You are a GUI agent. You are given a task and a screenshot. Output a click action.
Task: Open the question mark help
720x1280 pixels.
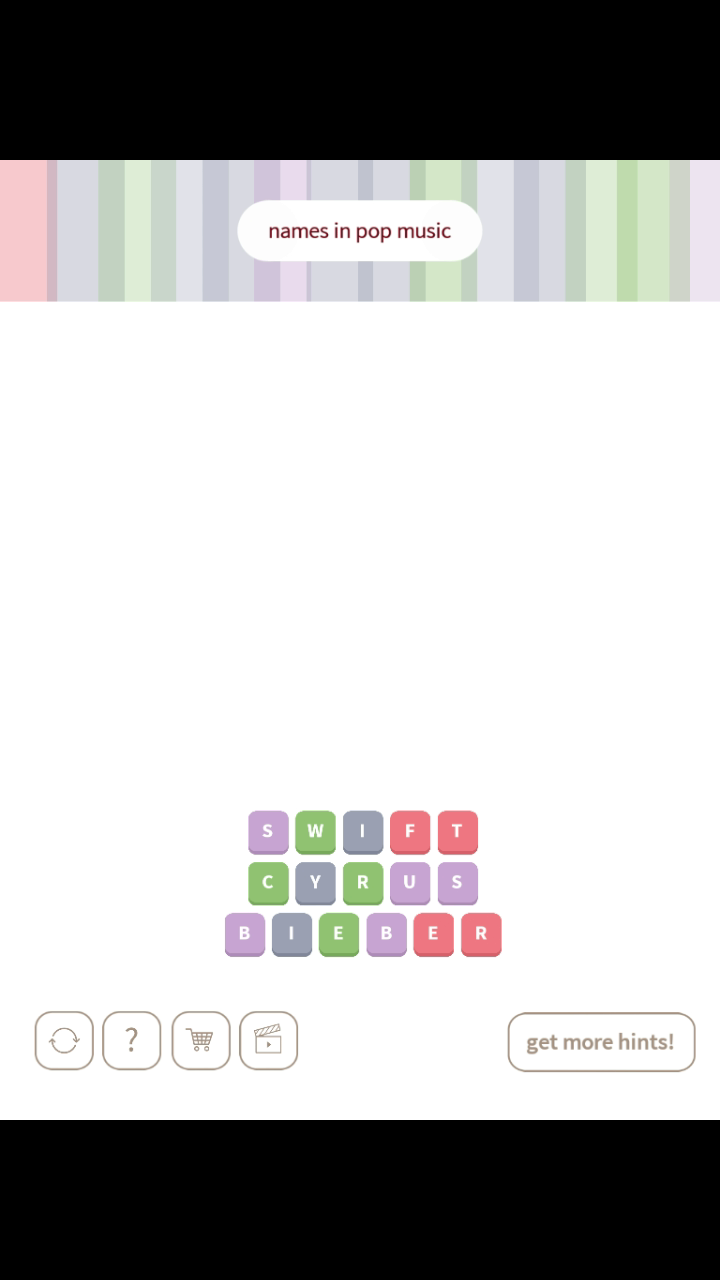[x=131, y=1041]
